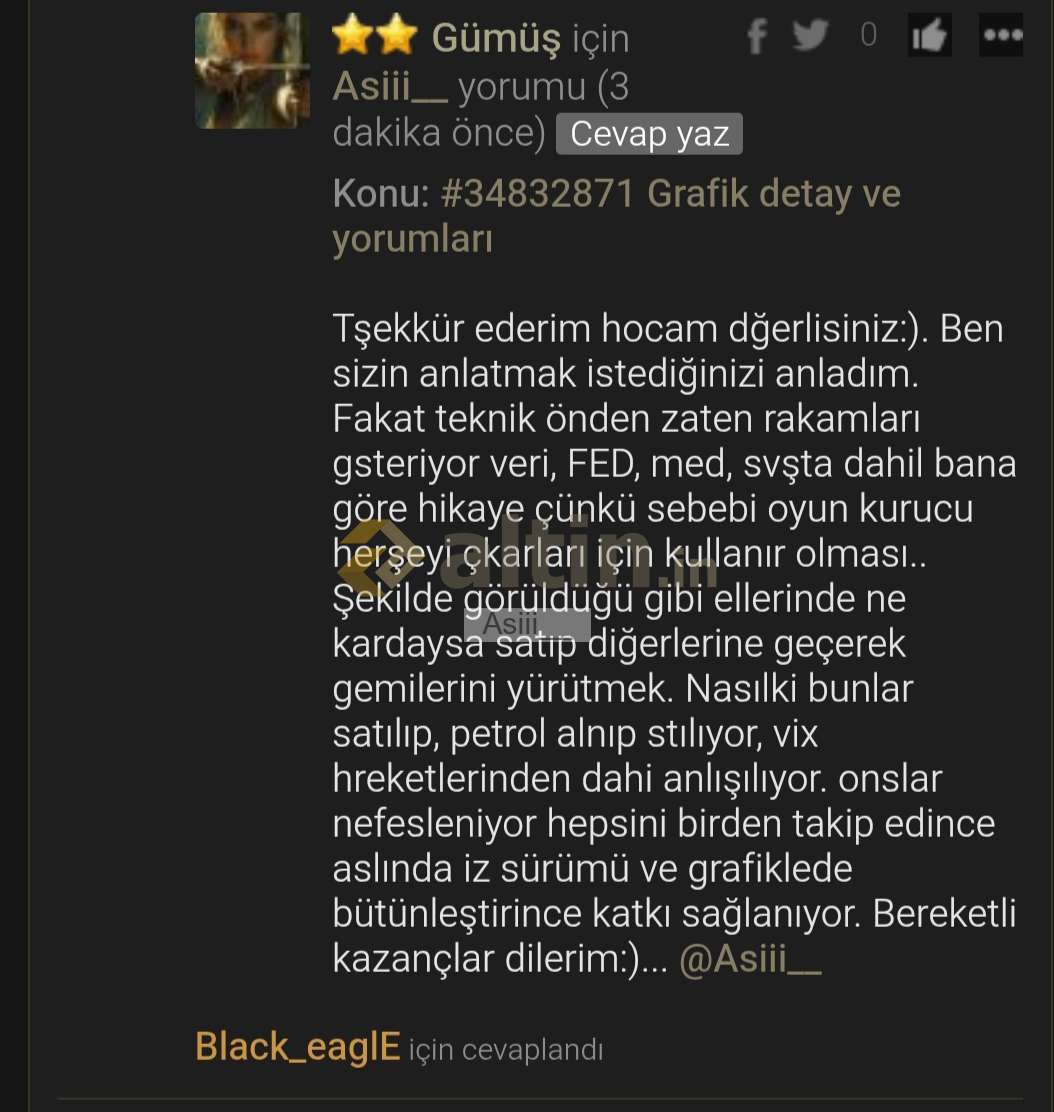Share this comment on Facebook
Viewport: 1054px width, 1112px height.
click(x=757, y=37)
